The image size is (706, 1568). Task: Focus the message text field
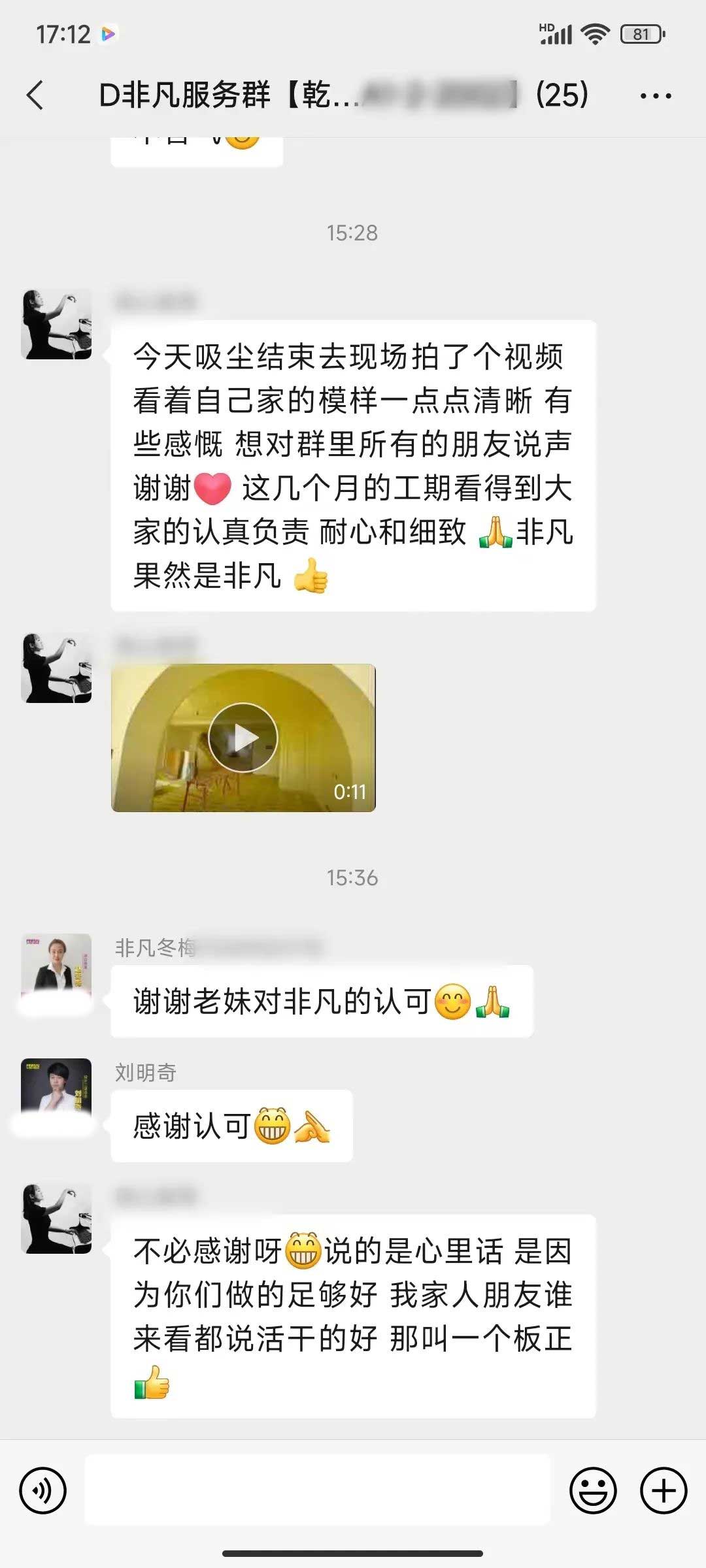[x=318, y=1490]
